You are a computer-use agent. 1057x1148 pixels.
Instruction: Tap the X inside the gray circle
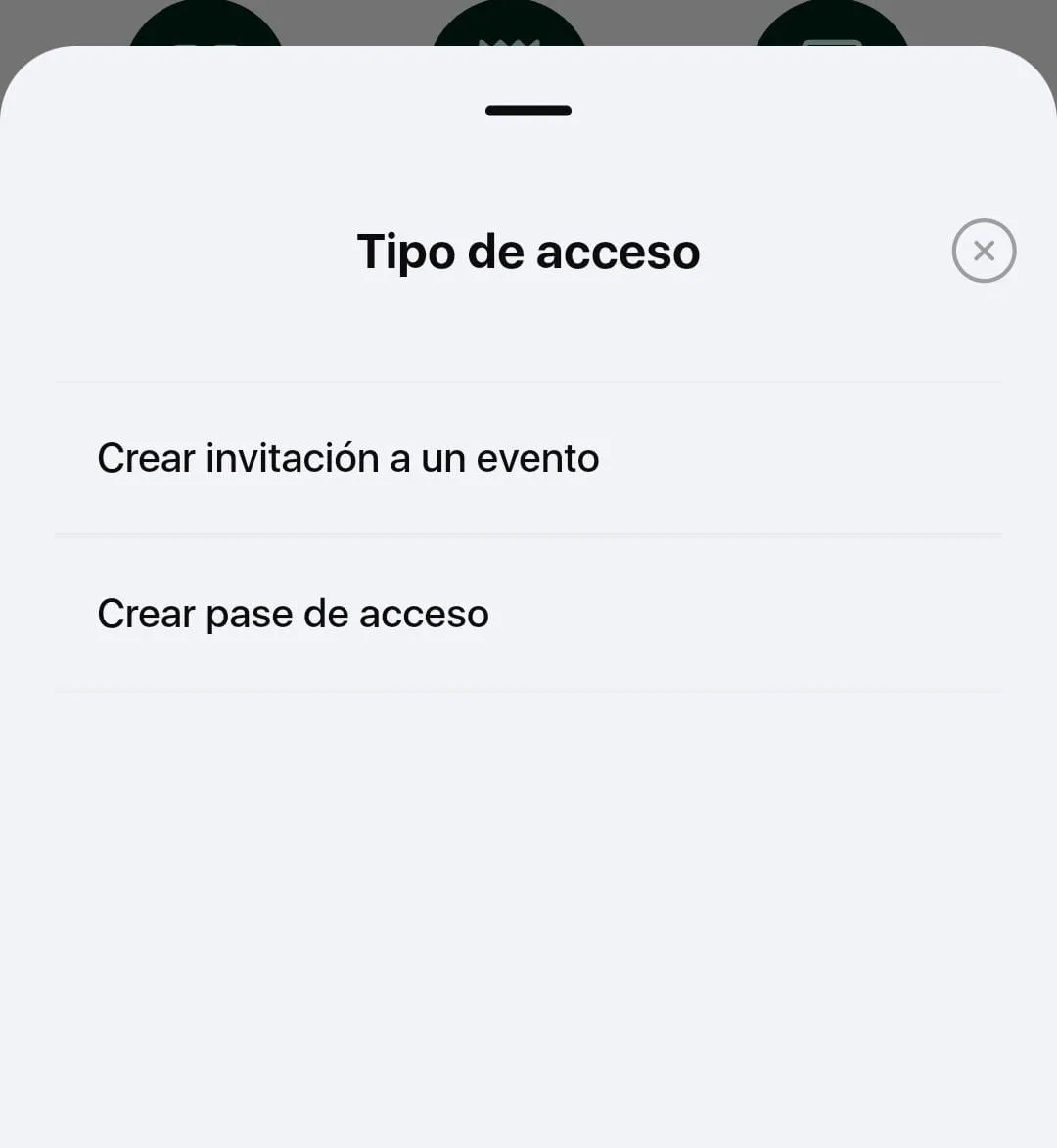tap(984, 251)
